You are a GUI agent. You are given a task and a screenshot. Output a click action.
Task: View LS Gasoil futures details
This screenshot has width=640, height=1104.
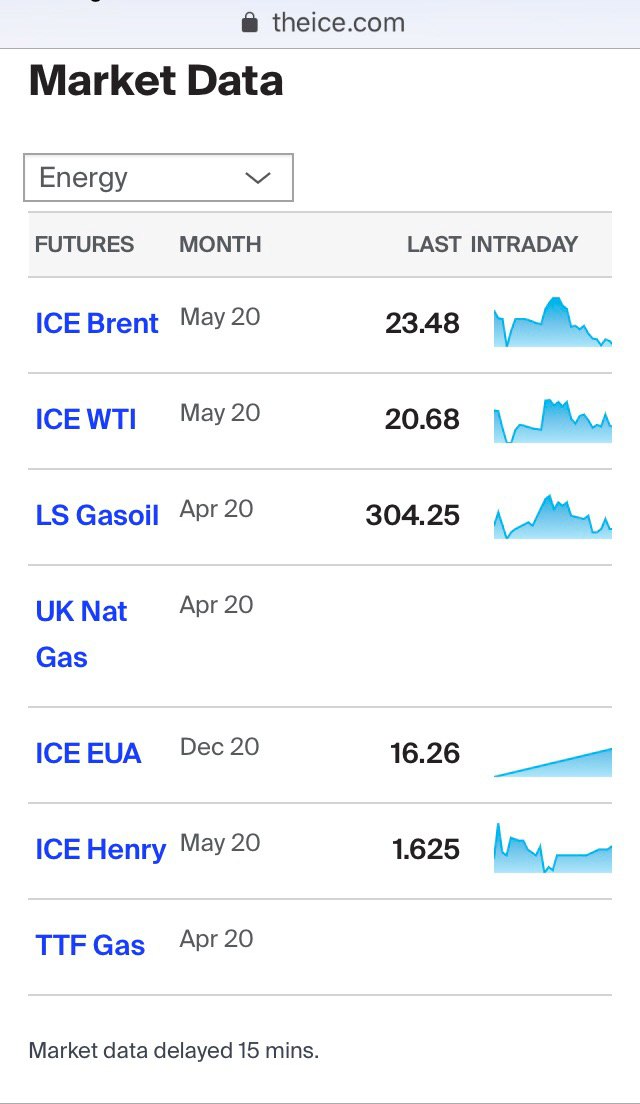point(97,515)
